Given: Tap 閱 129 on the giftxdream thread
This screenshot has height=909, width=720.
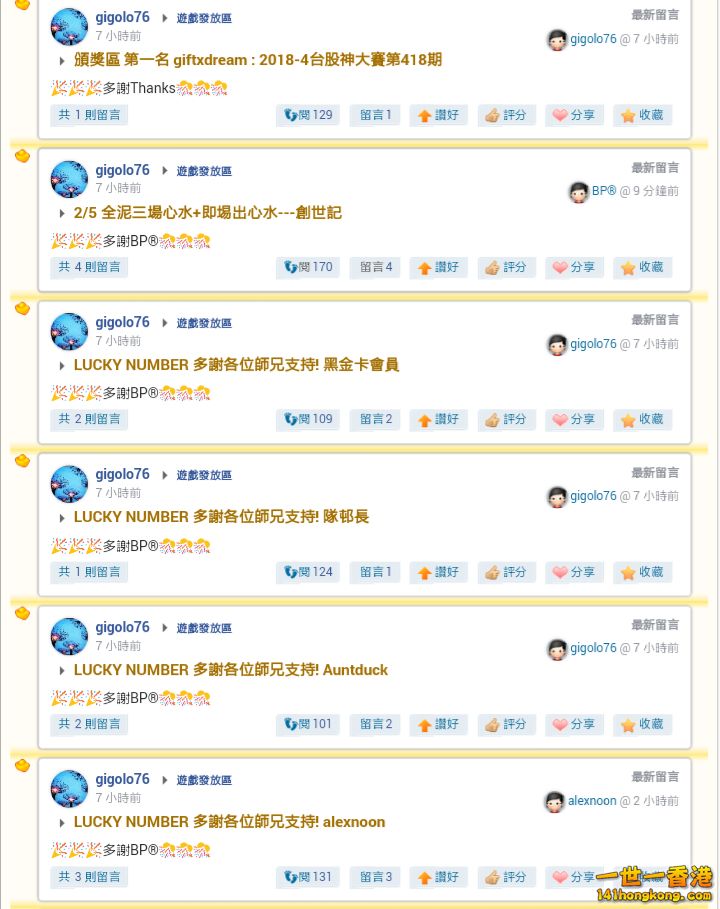Looking at the screenshot, I should (x=308, y=115).
